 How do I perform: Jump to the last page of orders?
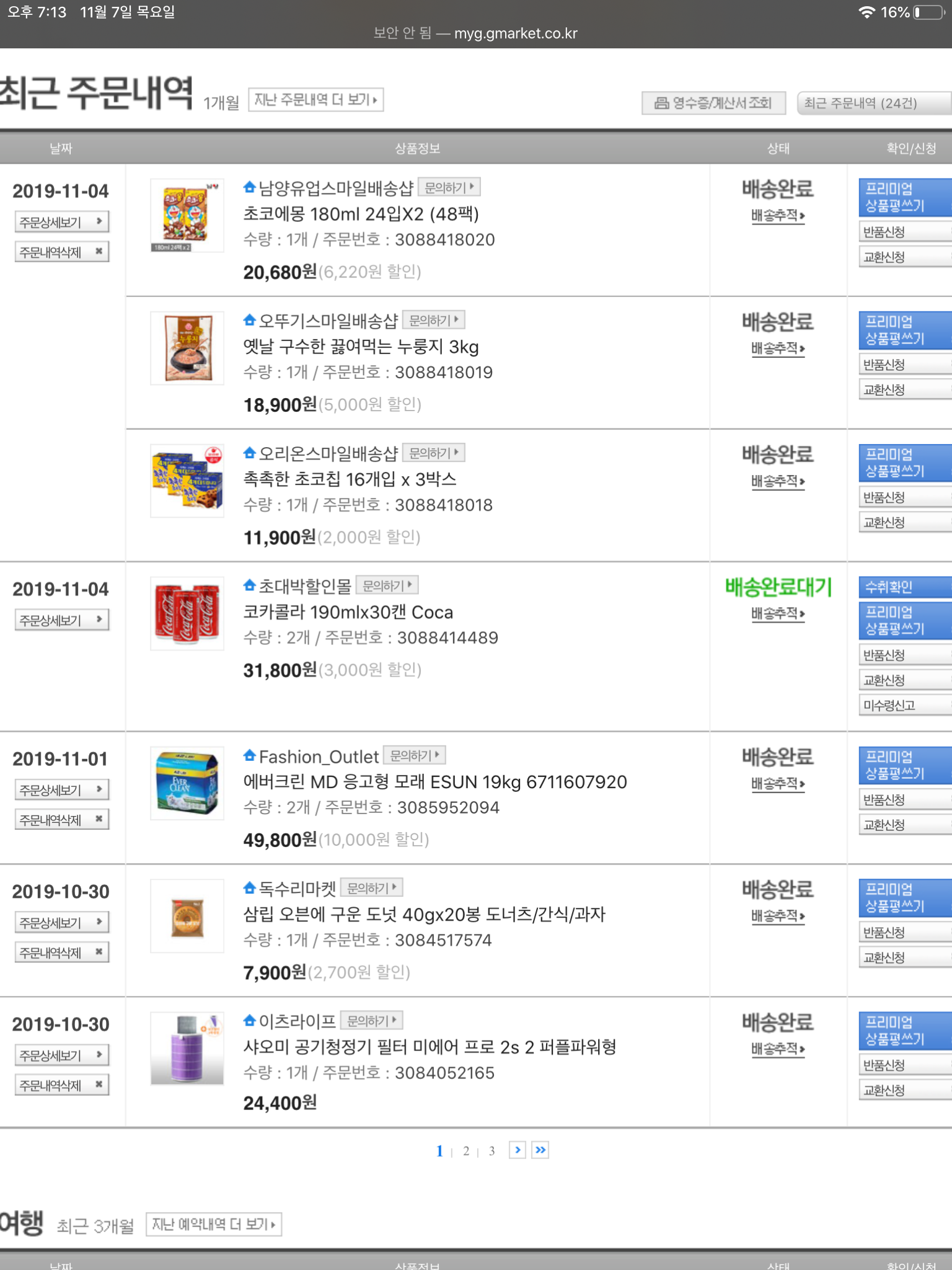pyautogui.click(x=540, y=1150)
